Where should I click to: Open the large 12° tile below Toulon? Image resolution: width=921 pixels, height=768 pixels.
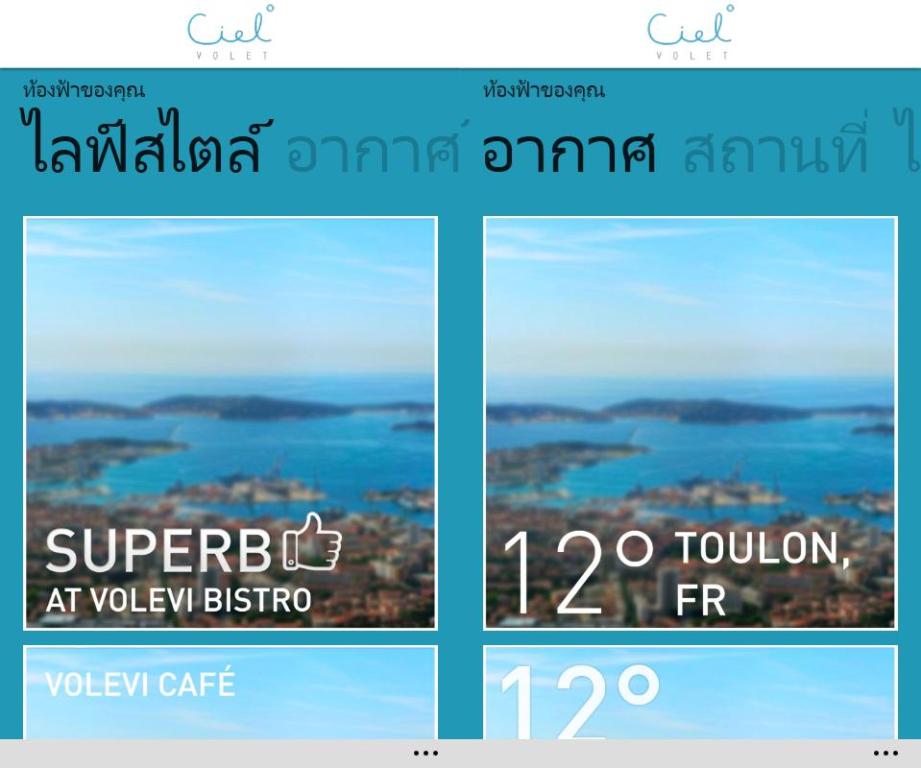[x=690, y=692]
